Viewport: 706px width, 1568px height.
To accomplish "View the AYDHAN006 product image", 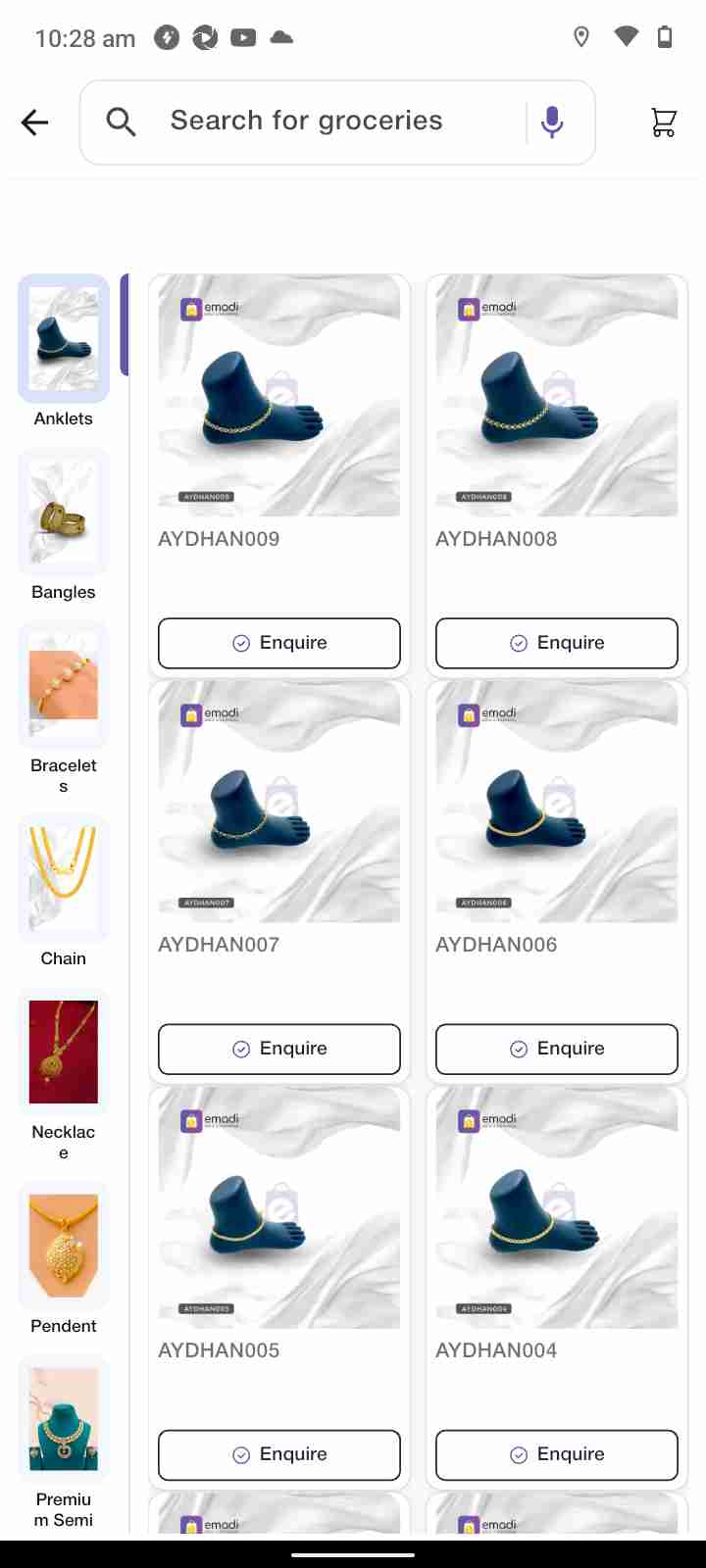I will tap(556, 802).
